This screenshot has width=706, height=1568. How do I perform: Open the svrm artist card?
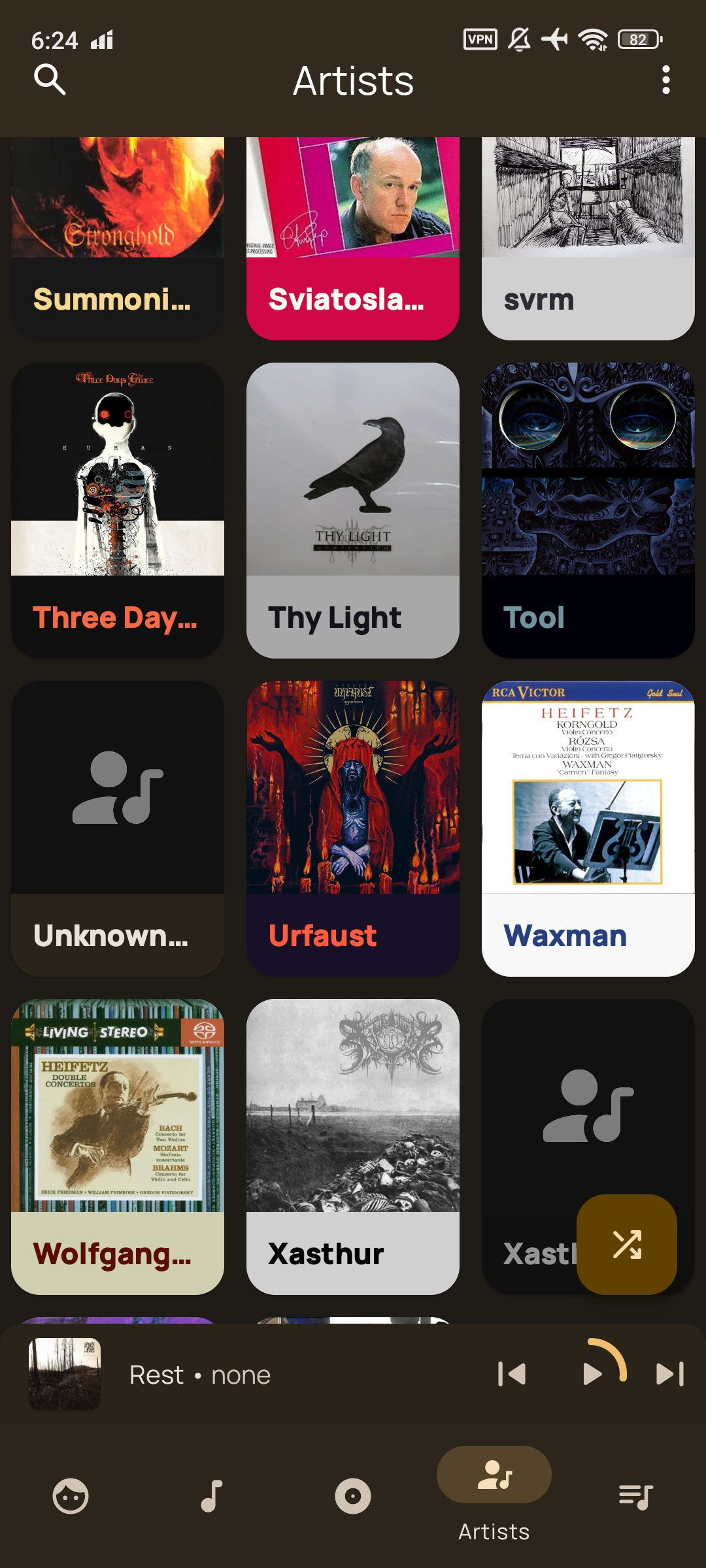(588, 238)
